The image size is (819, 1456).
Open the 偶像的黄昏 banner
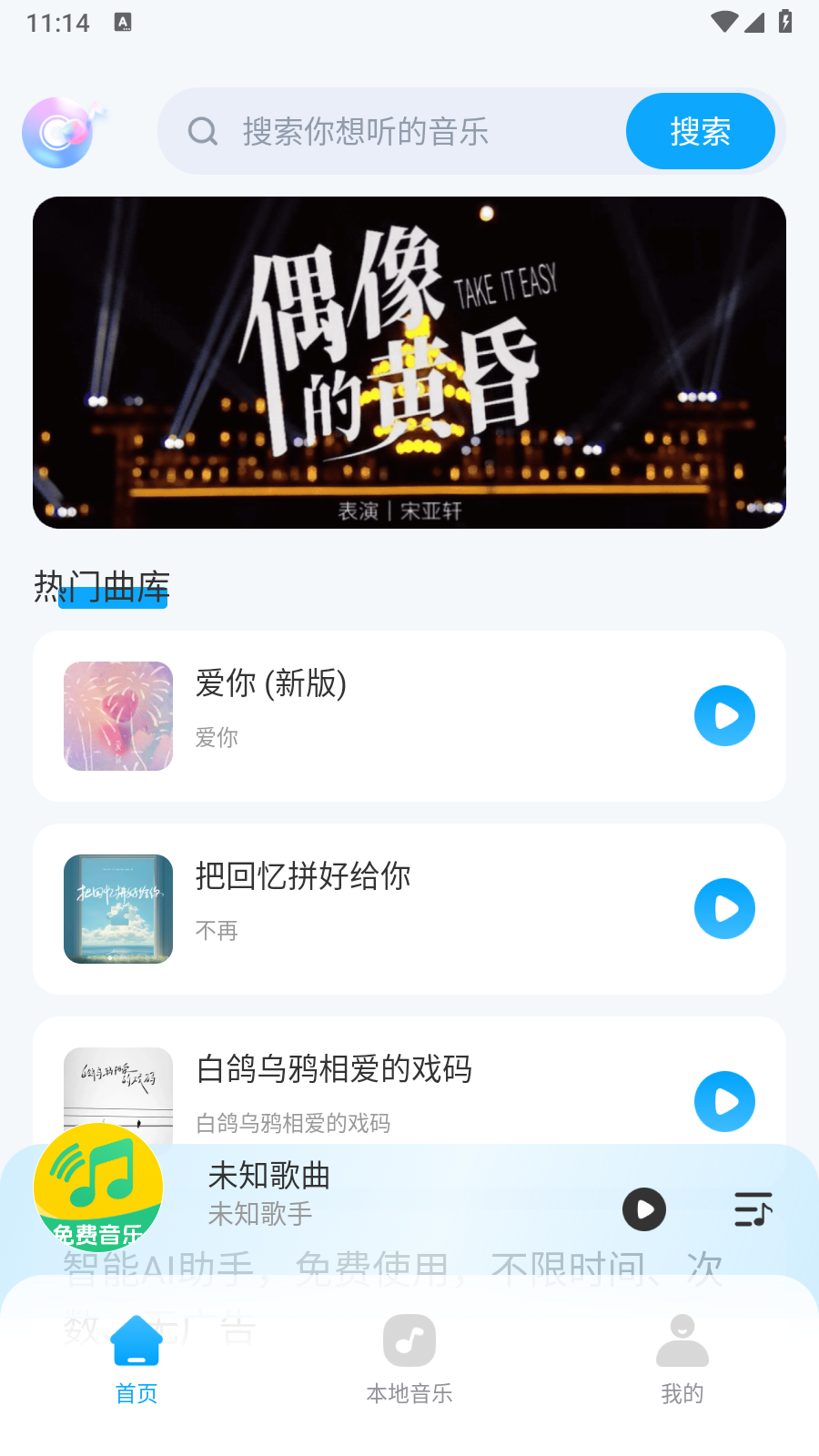409,362
